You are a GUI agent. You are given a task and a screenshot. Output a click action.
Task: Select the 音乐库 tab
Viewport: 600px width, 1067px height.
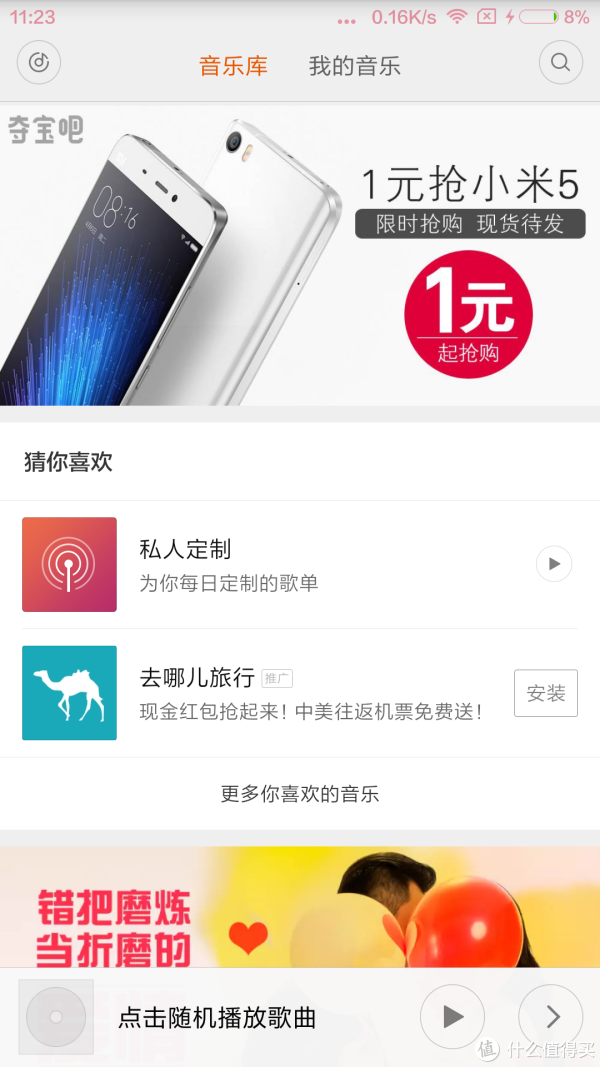233,67
